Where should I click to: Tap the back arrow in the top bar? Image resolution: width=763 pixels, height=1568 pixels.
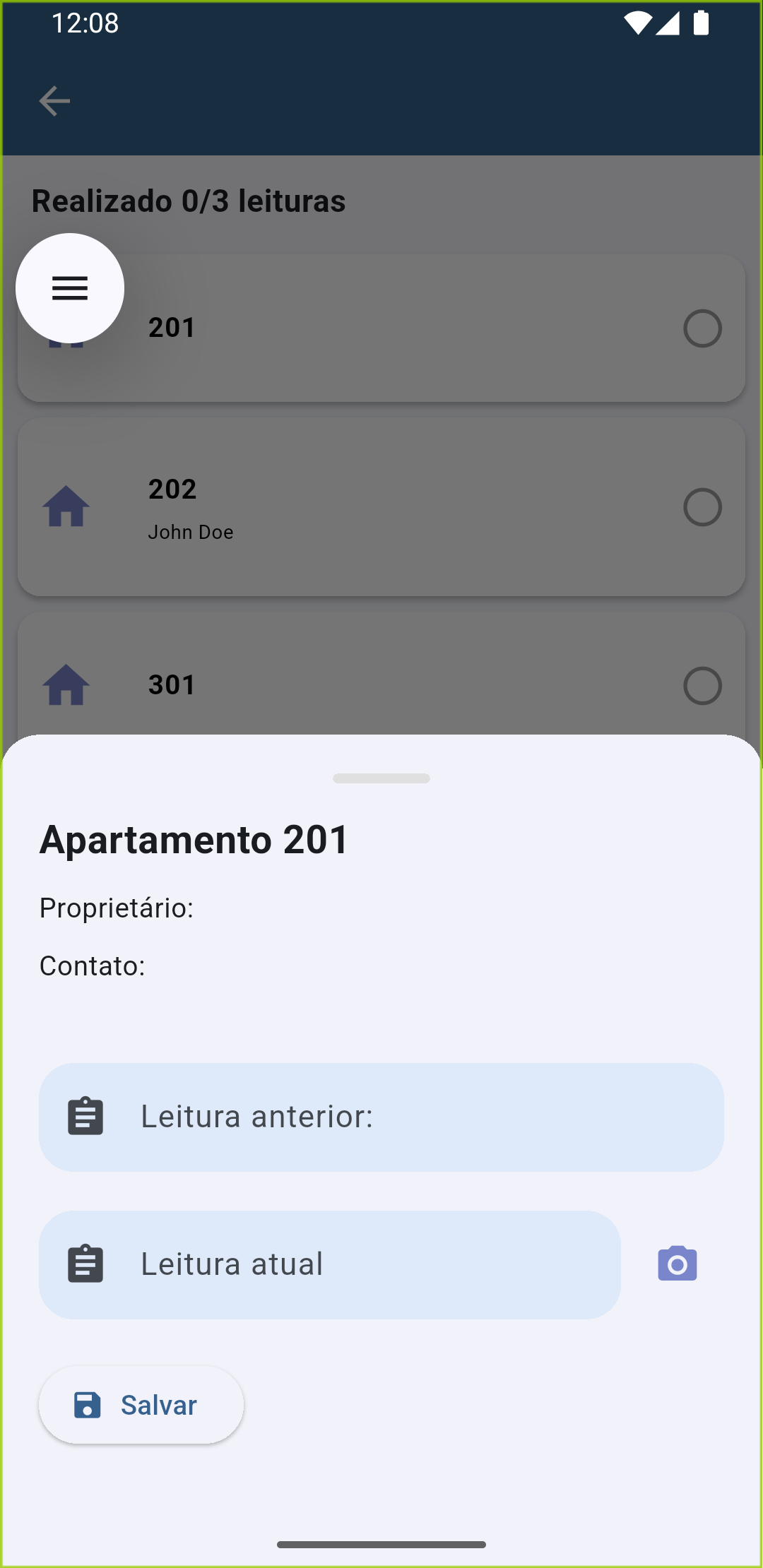(55, 100)
